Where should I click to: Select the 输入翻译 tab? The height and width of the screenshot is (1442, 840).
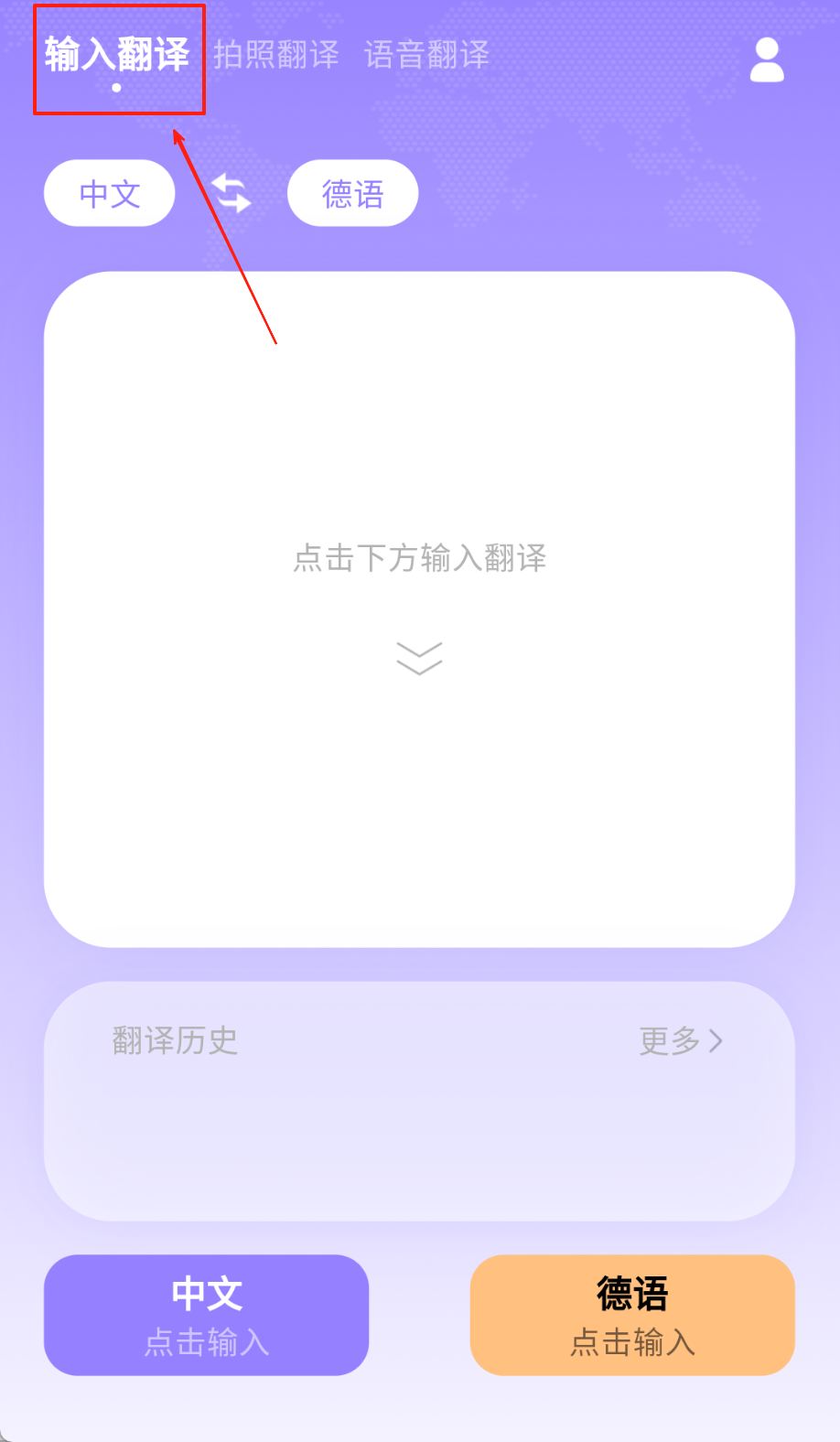tap(116, 55)
